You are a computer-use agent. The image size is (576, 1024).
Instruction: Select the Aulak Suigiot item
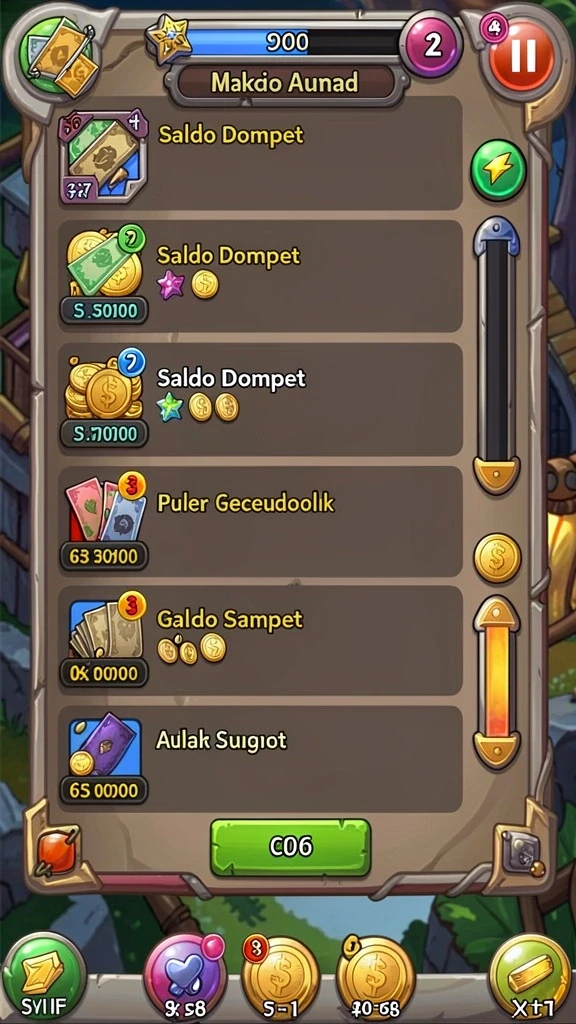tap(261, 759)
